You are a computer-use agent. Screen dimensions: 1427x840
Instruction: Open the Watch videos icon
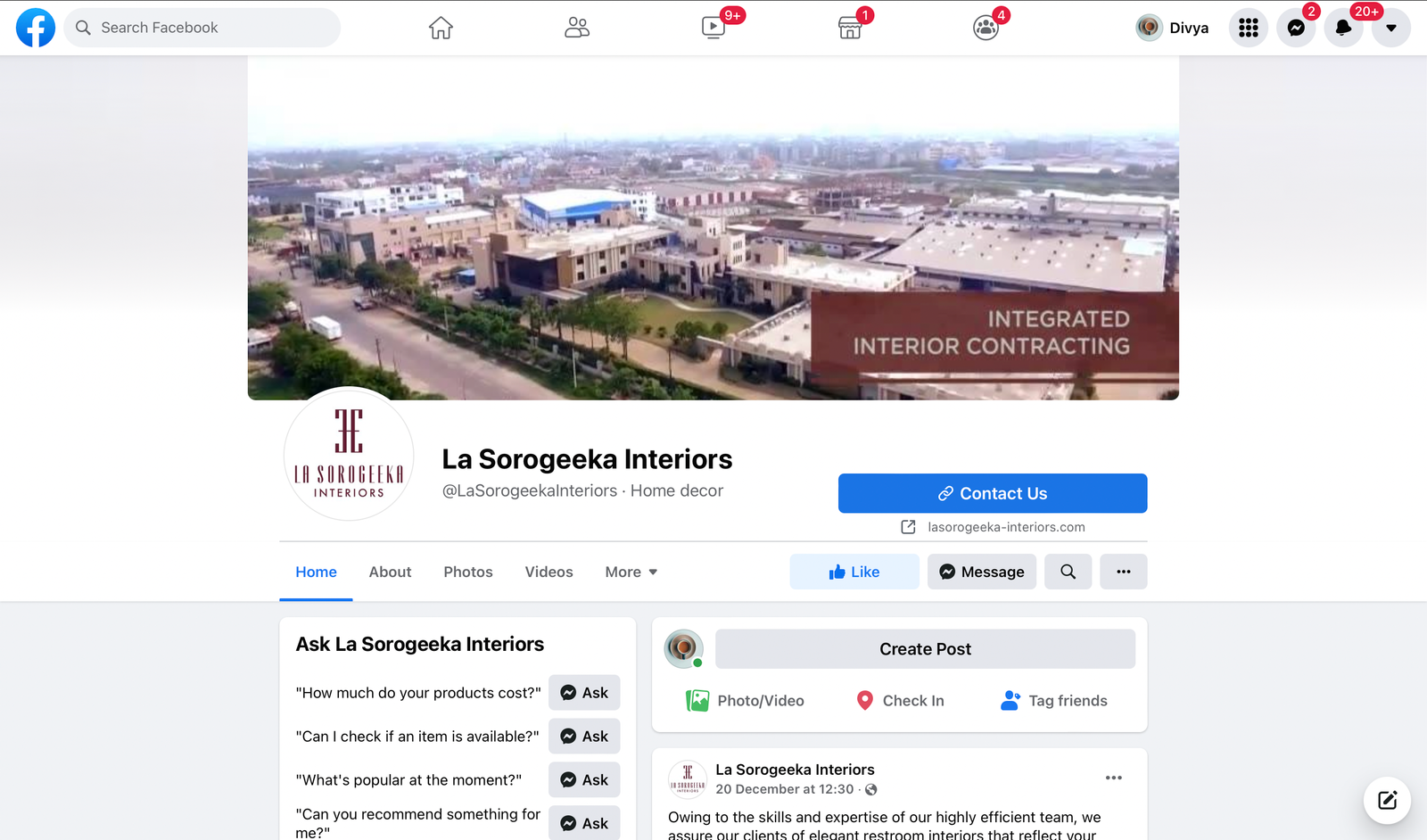713,28
